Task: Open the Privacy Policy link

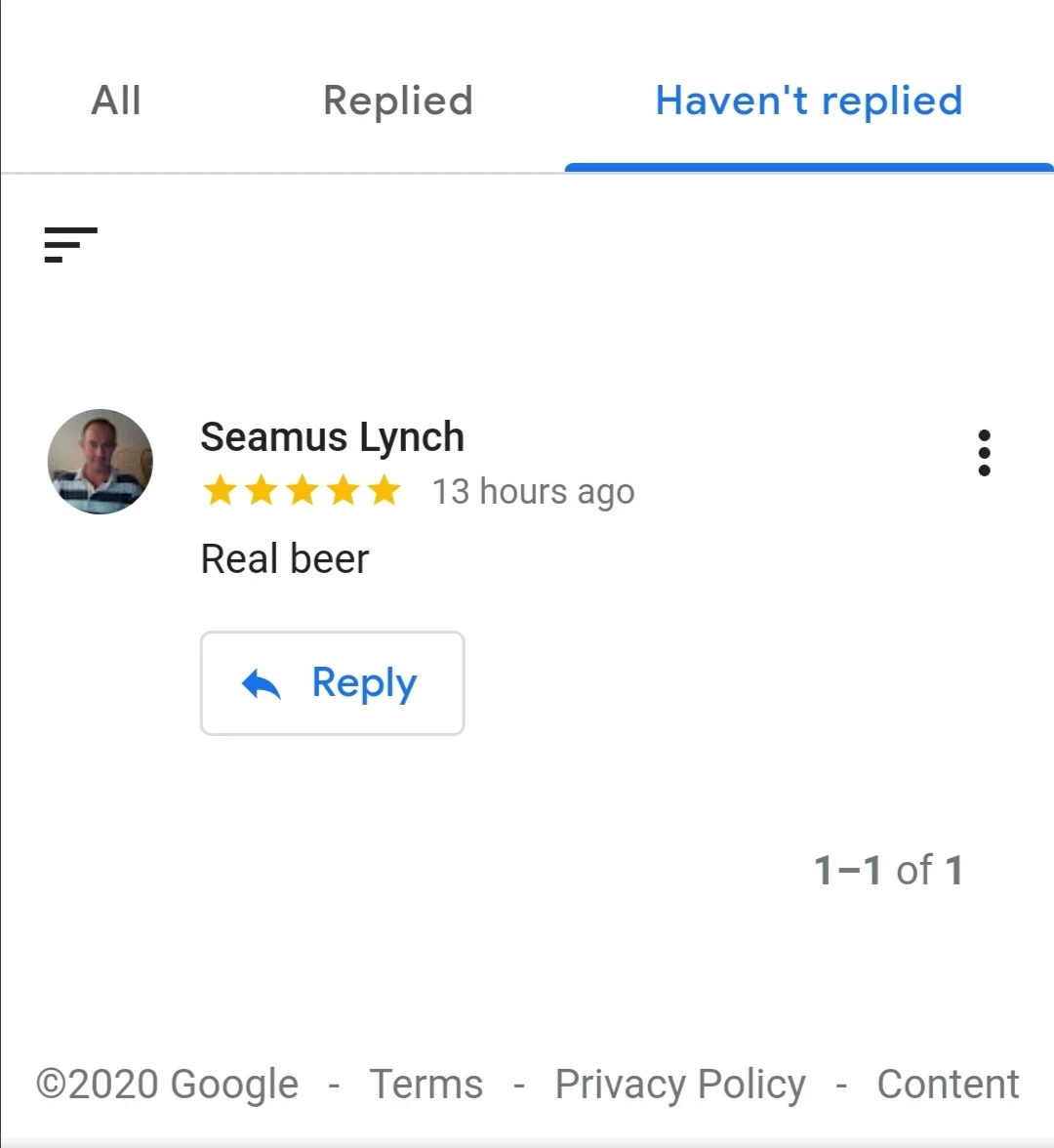Action: pos(680,1085)
